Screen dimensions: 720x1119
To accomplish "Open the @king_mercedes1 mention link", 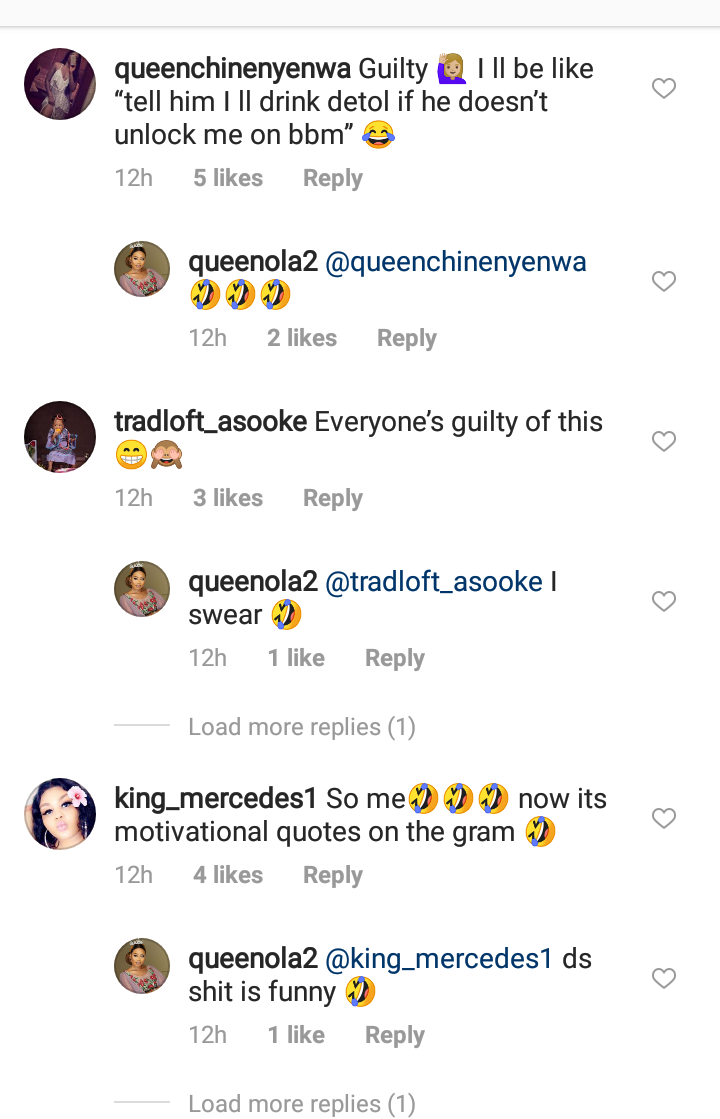I will (x=439, y=958).
